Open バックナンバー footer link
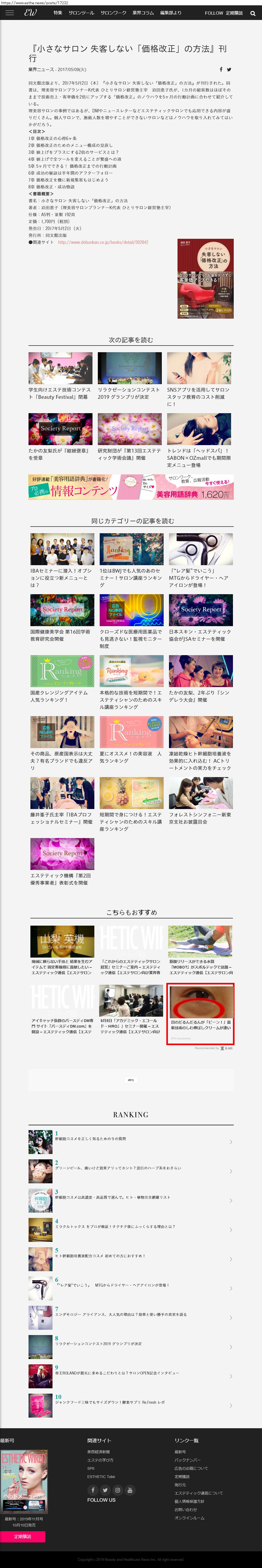Screen dimensions: 262x1568 [x=187, y=1460]
